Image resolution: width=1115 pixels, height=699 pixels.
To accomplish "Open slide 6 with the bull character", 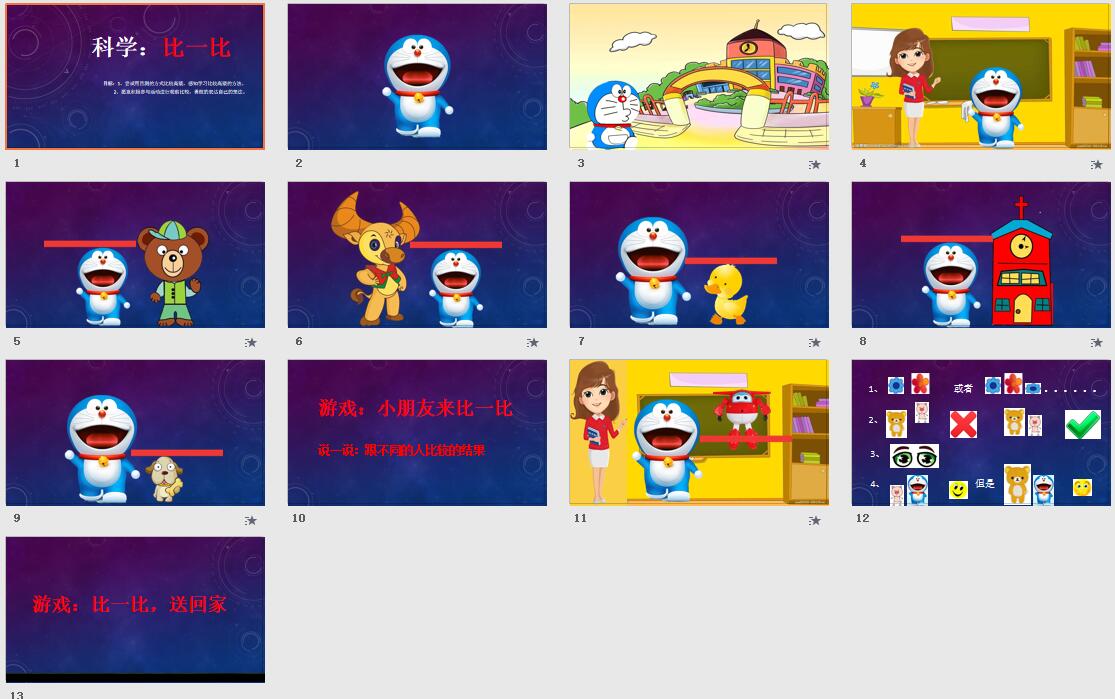I will tap(417, 255).
